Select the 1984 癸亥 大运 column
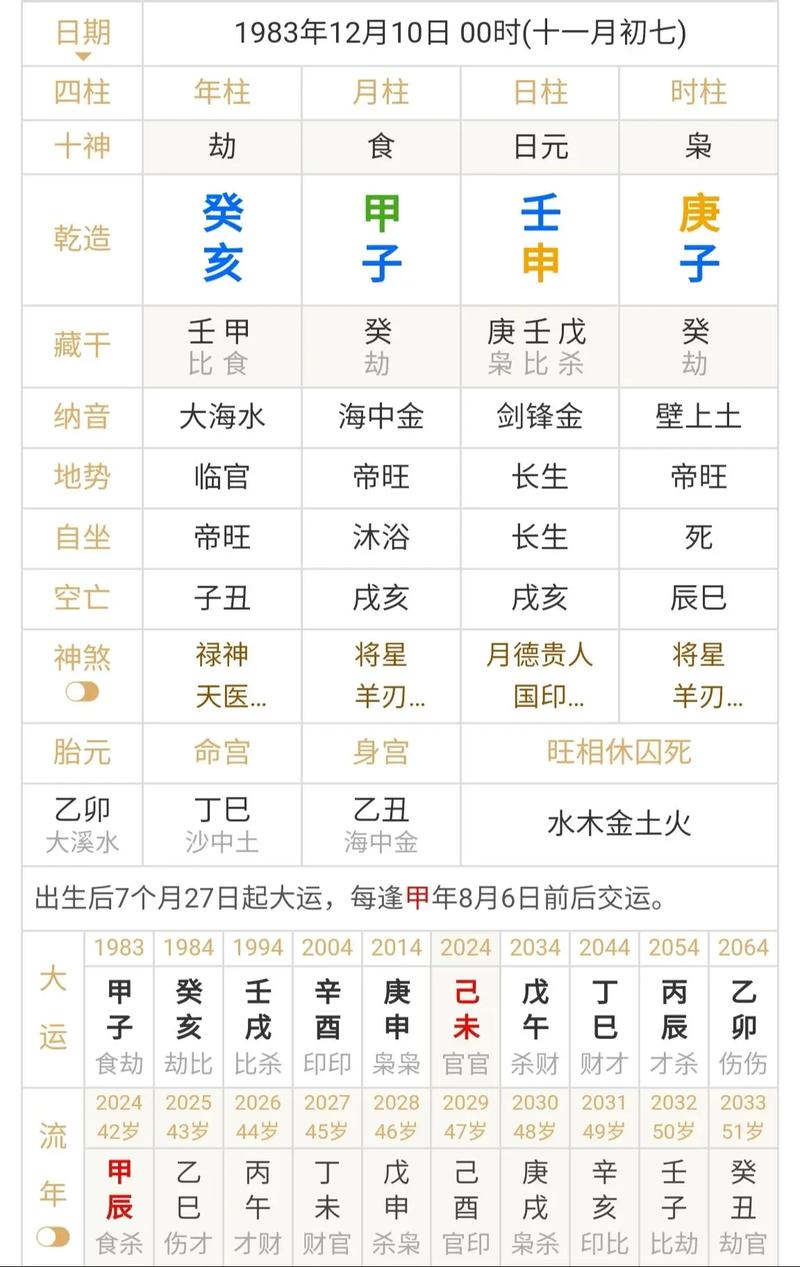Image resolution: width=800 pixels, height=1267 pixels. 189,1009
